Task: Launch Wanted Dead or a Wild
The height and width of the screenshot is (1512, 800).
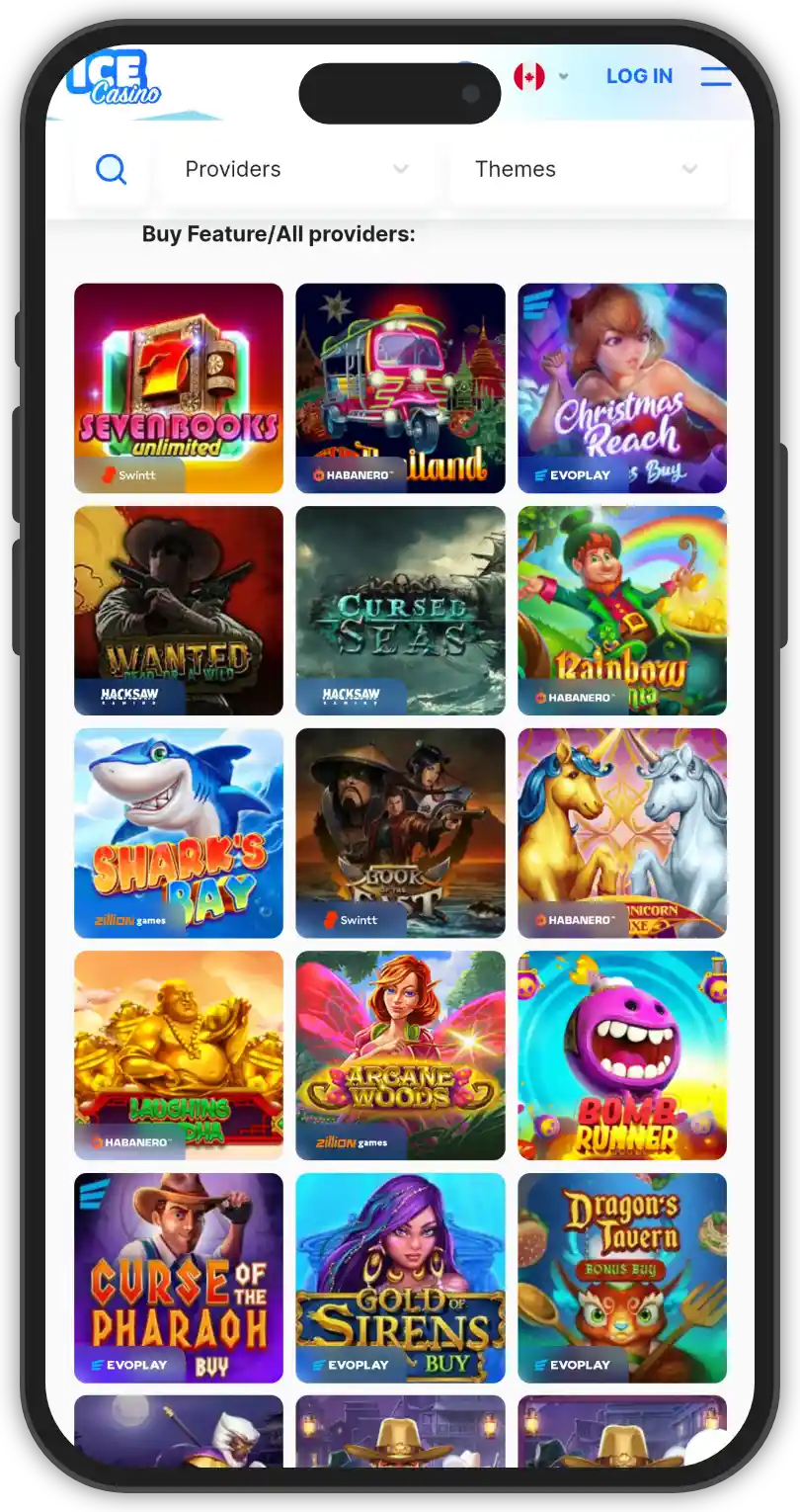Action: (179, 610)
